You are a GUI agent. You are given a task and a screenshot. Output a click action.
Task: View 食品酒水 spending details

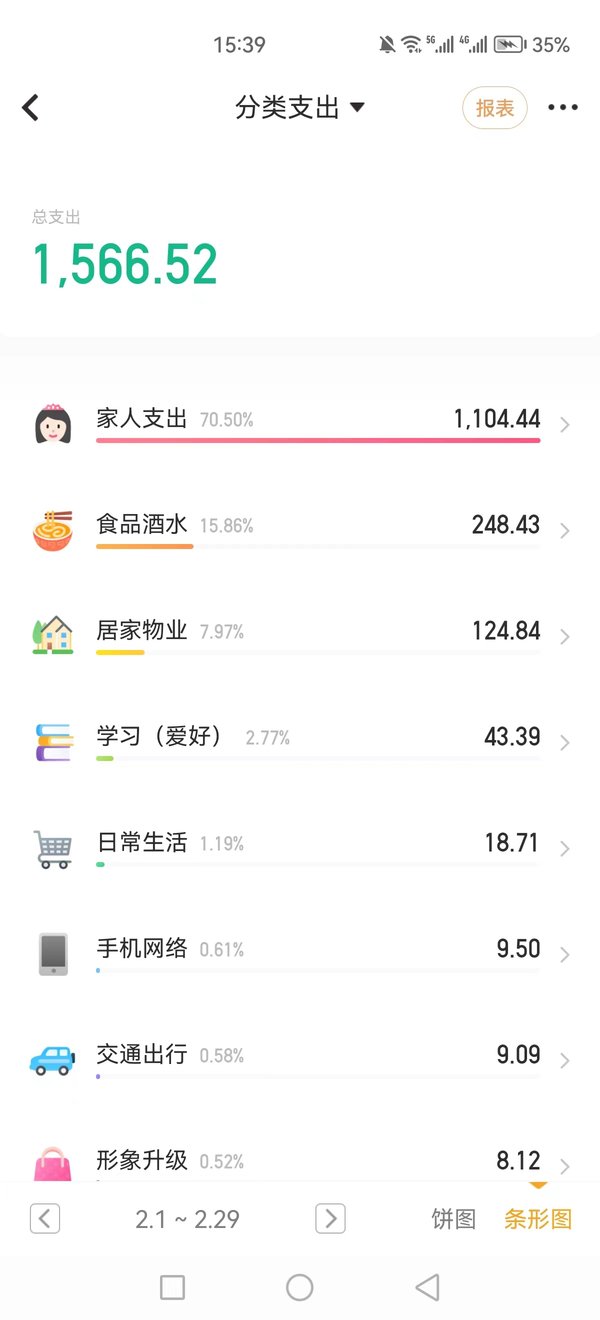tap(300, 530)
